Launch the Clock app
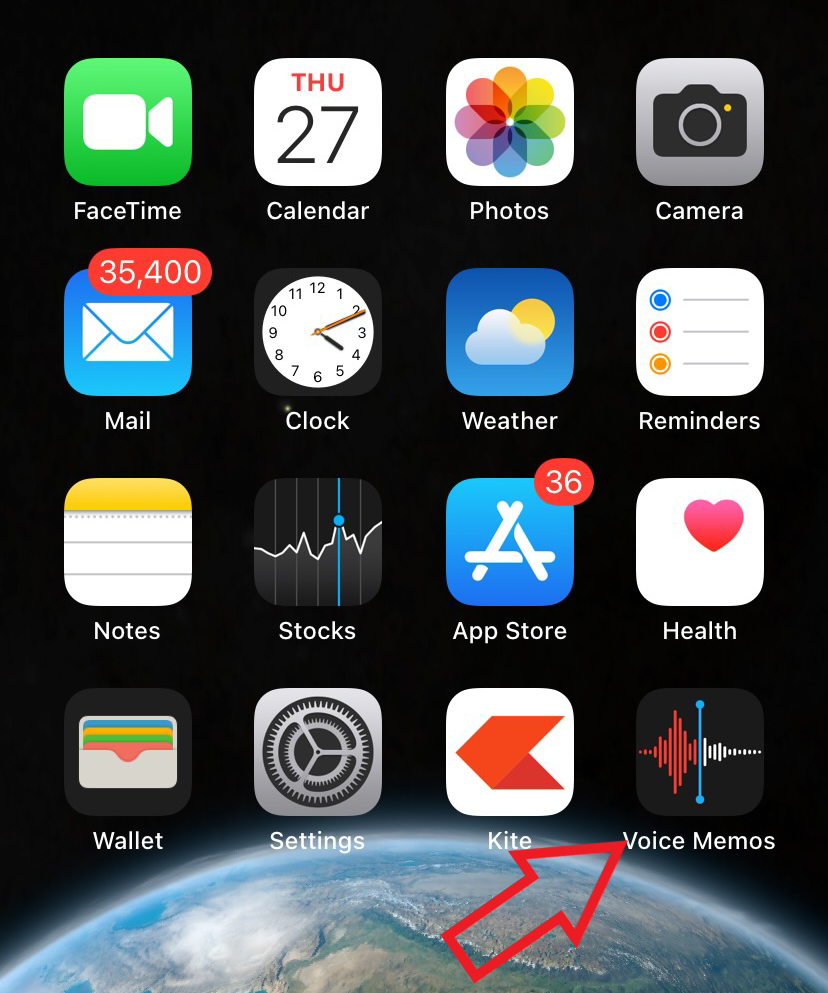Image resolution: width=828 pixels, height=993 pixels. coord(318,332)
